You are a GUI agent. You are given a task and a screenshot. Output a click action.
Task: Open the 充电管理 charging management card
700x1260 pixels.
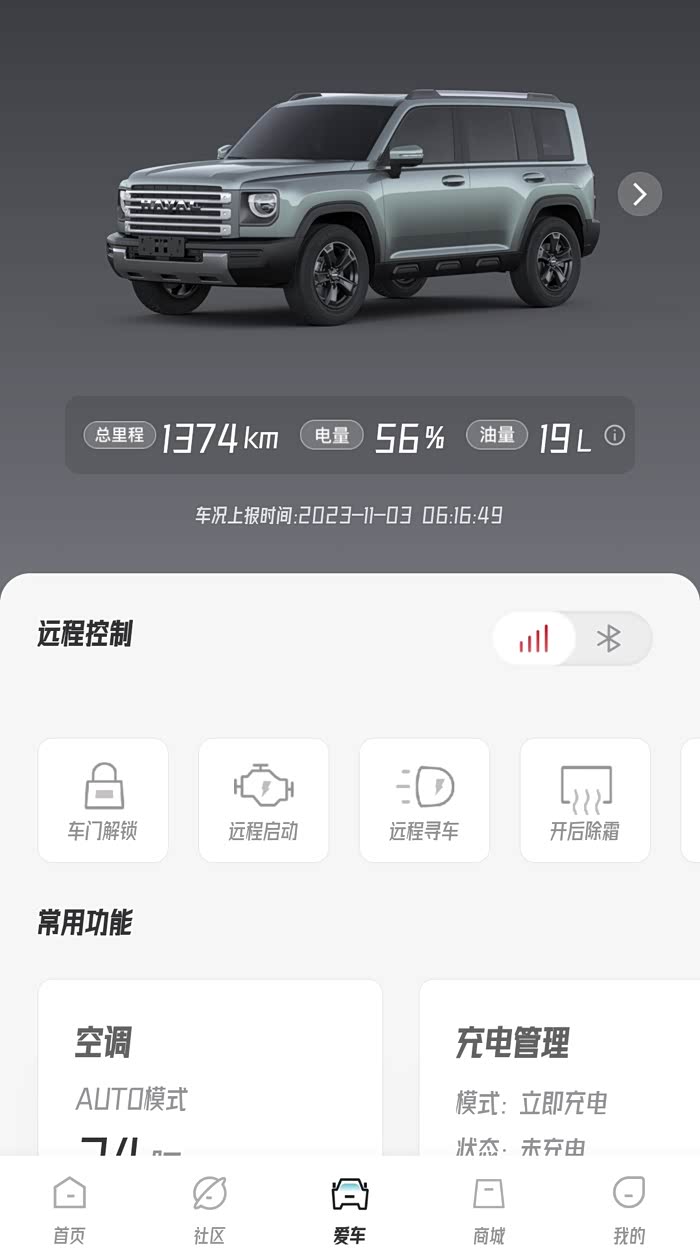click(559, 1068)
